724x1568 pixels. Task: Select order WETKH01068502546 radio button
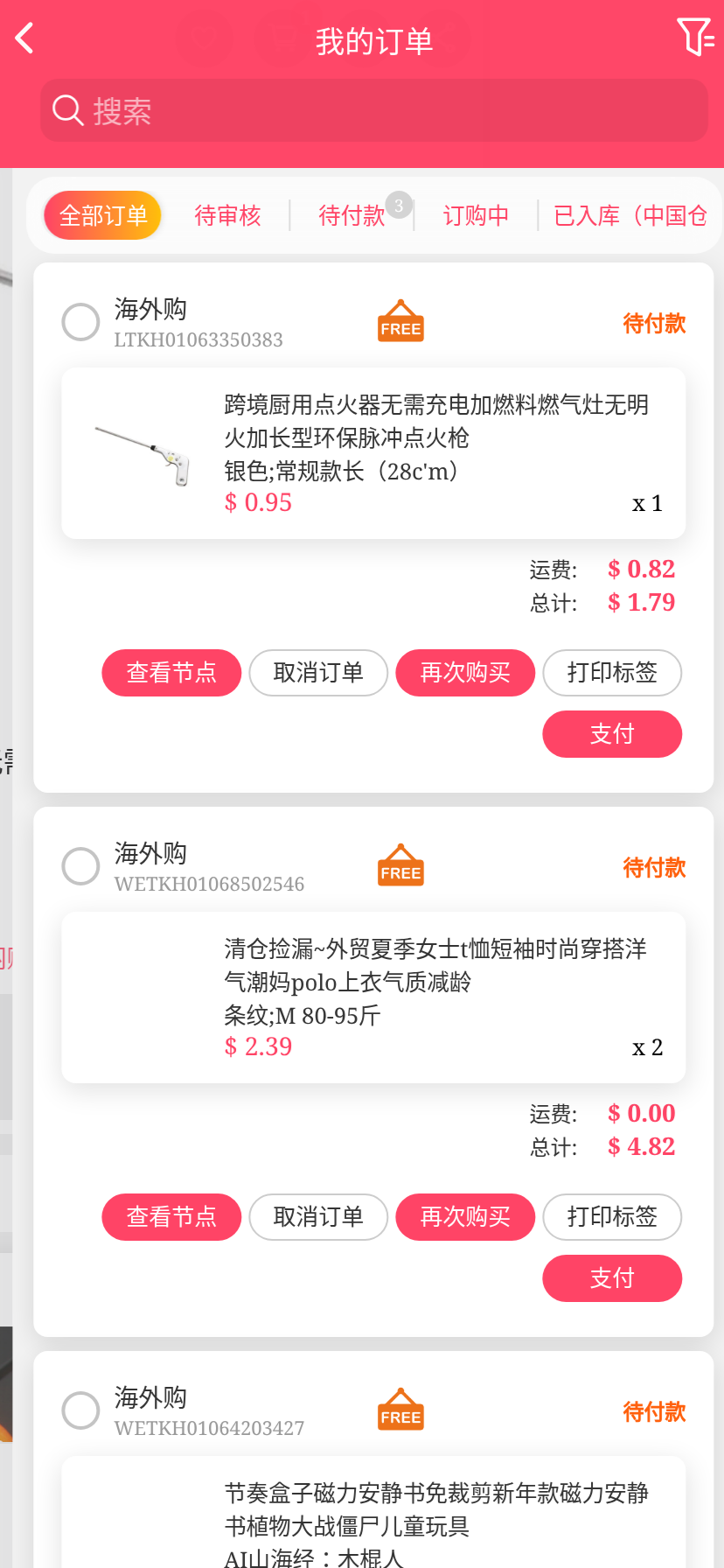coord(80,866)
